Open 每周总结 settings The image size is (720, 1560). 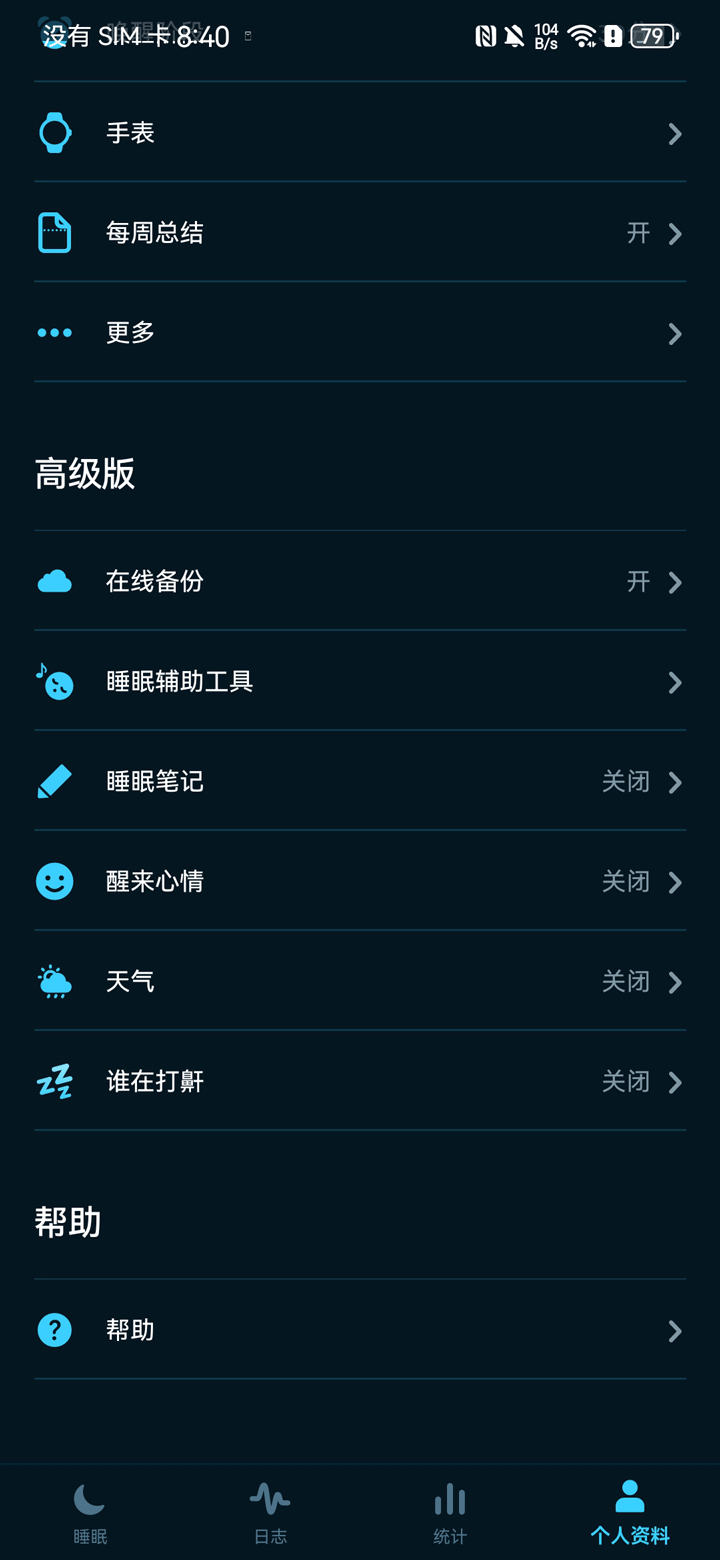coord(360,233)
